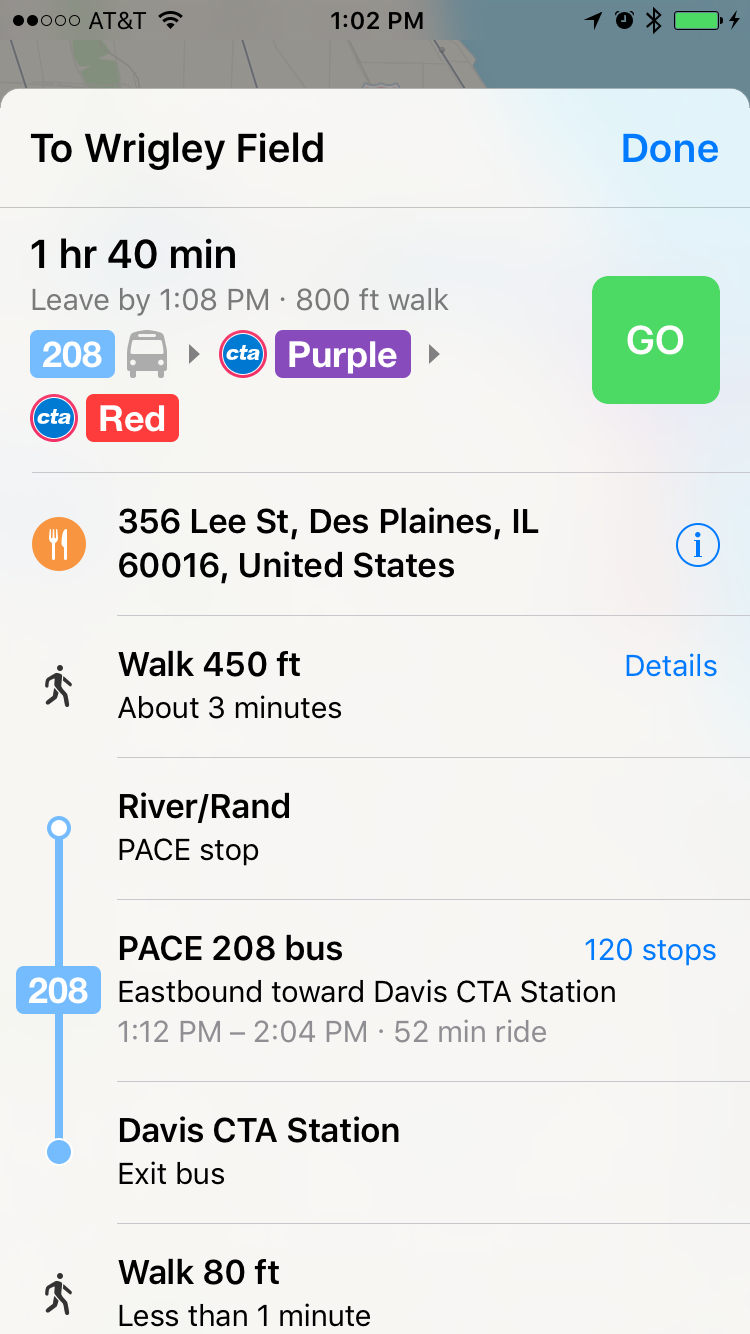Expand the 120 stops list
750x1334 pixels.
[650, 950]
